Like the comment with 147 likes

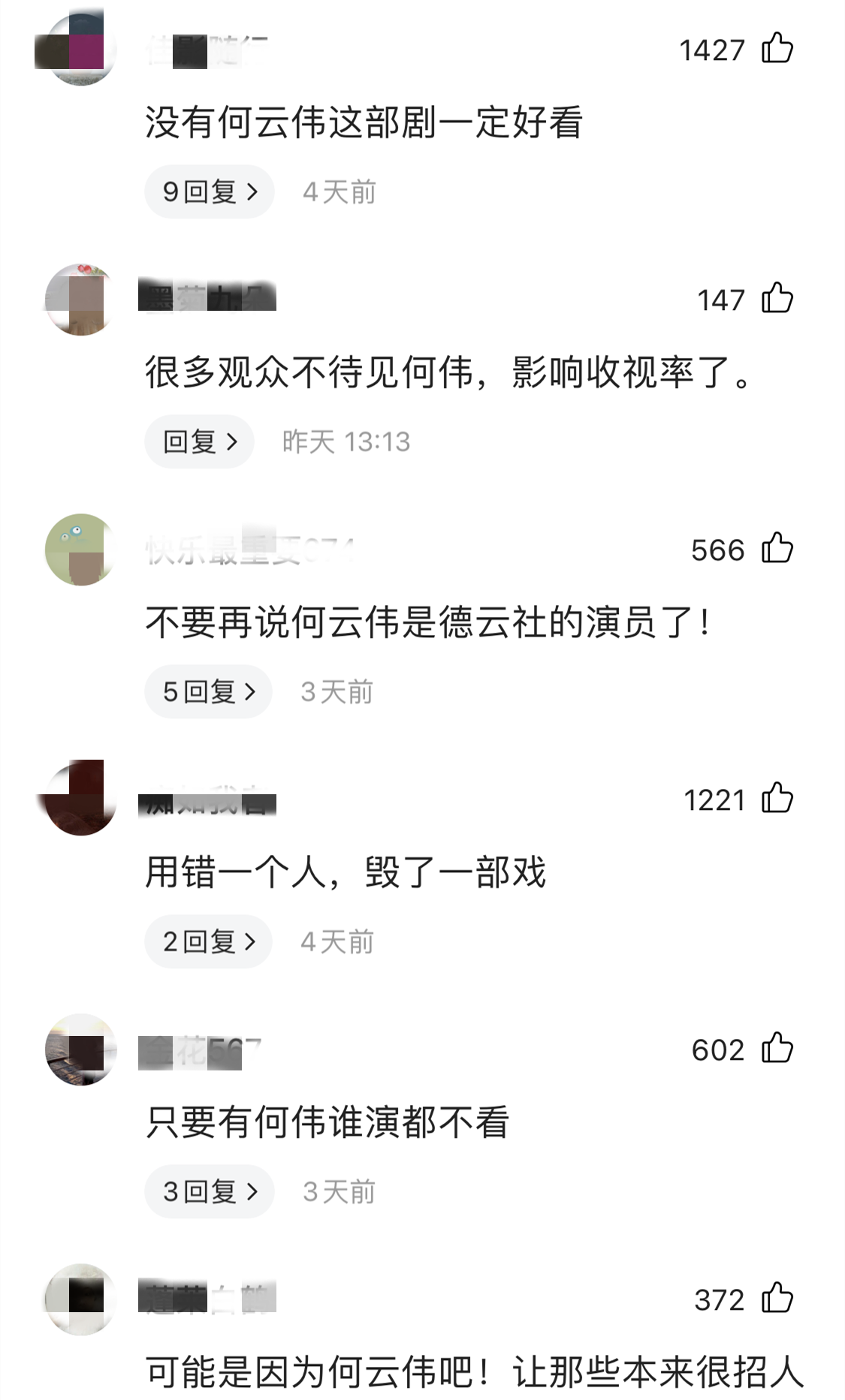pos(777,299)
